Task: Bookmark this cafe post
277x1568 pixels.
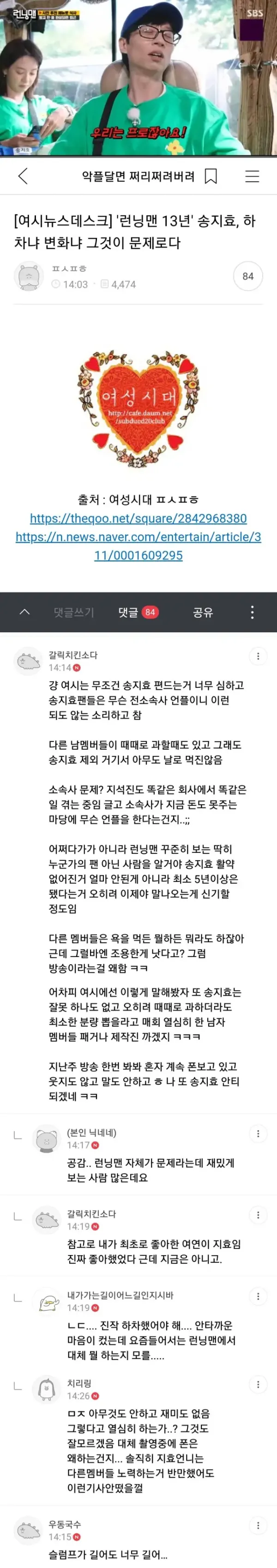Action: click(x=210, y=177)
